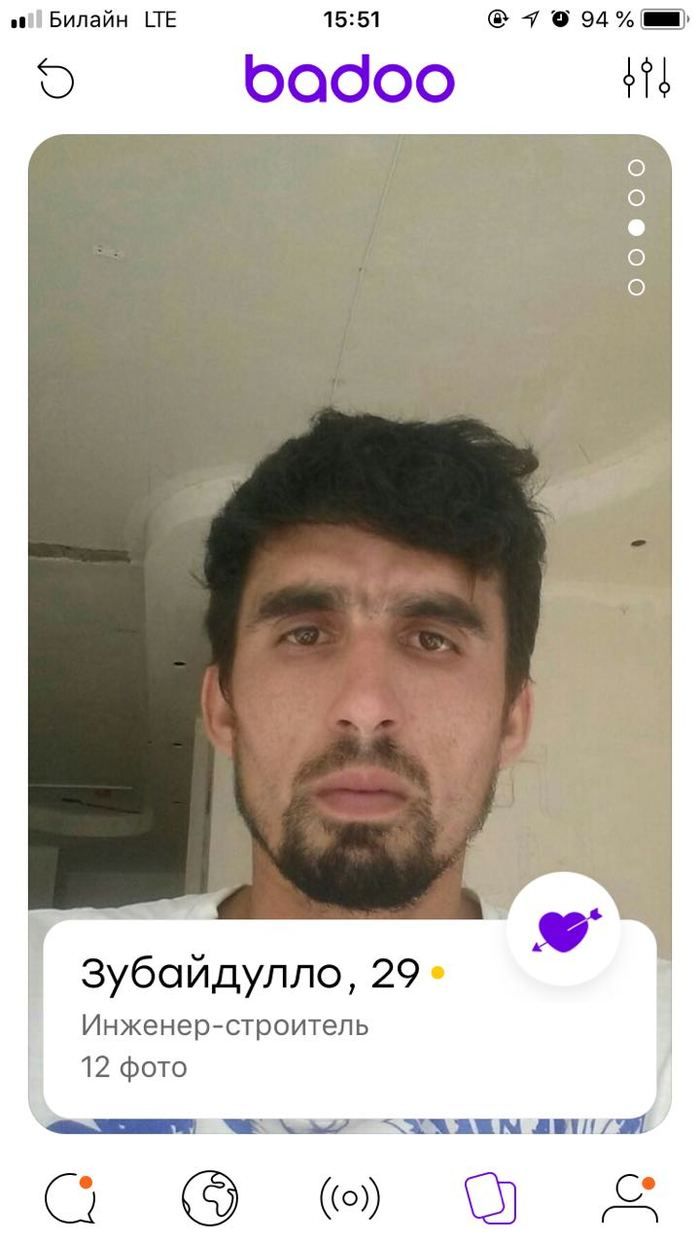The width and height of the screenshot is (700, 1244).
Task: Open the messages tab
Action: pos(70,1196)
